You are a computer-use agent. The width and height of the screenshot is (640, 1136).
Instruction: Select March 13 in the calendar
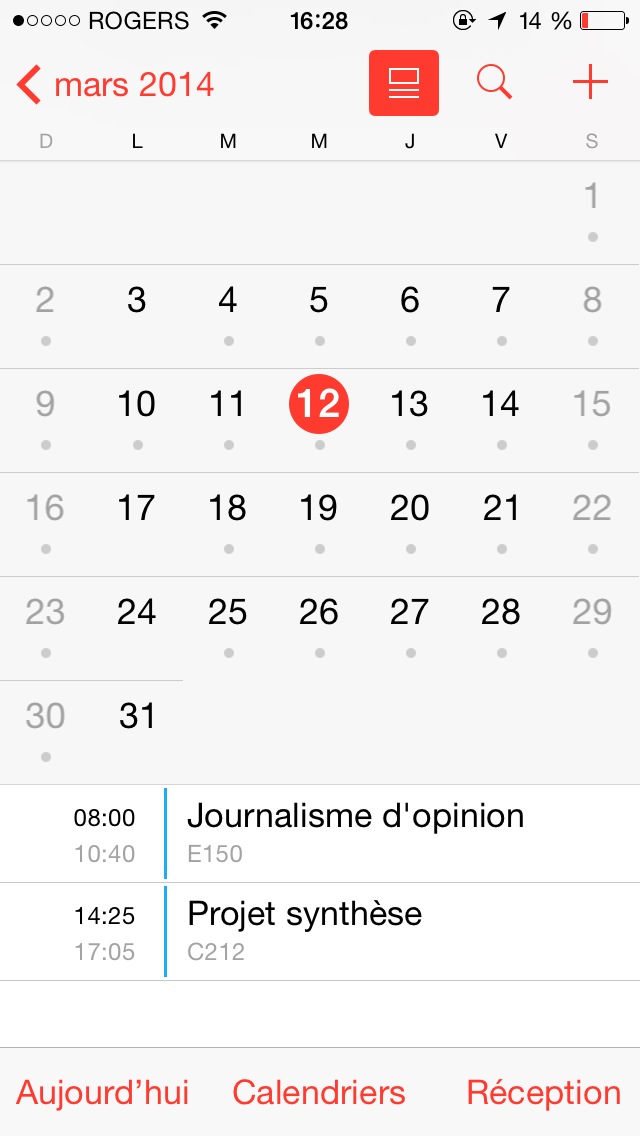point(410,405)
